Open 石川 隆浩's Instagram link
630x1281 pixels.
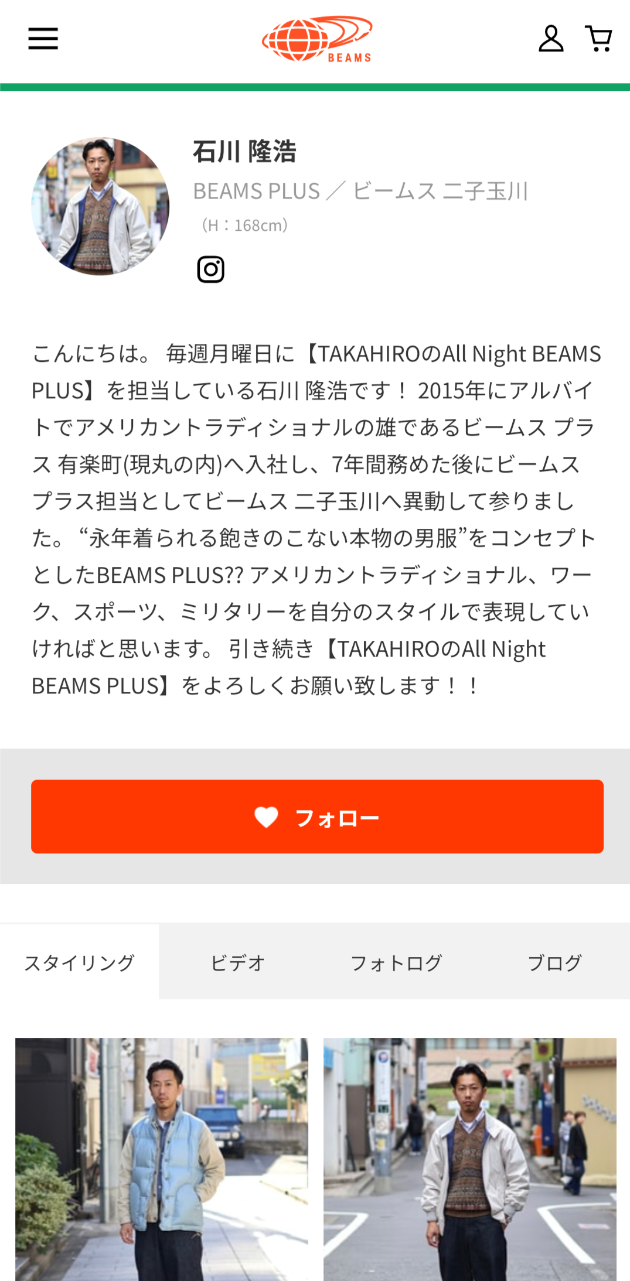click(210, 269)
